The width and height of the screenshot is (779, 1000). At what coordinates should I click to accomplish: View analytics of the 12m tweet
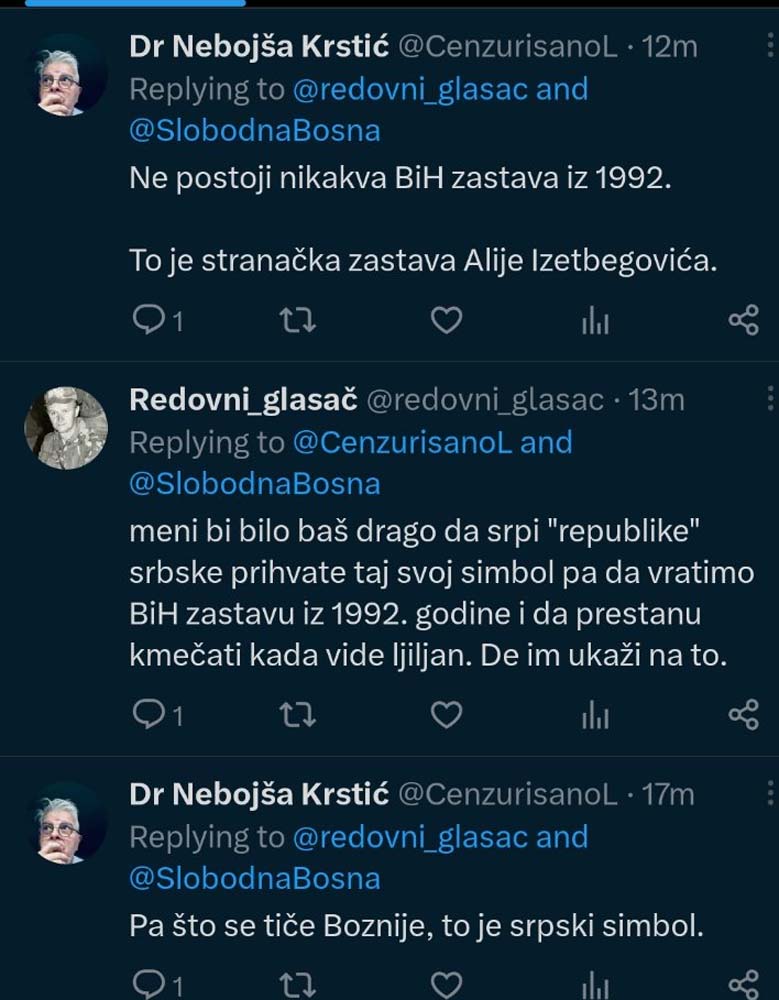tap(596, 321)
